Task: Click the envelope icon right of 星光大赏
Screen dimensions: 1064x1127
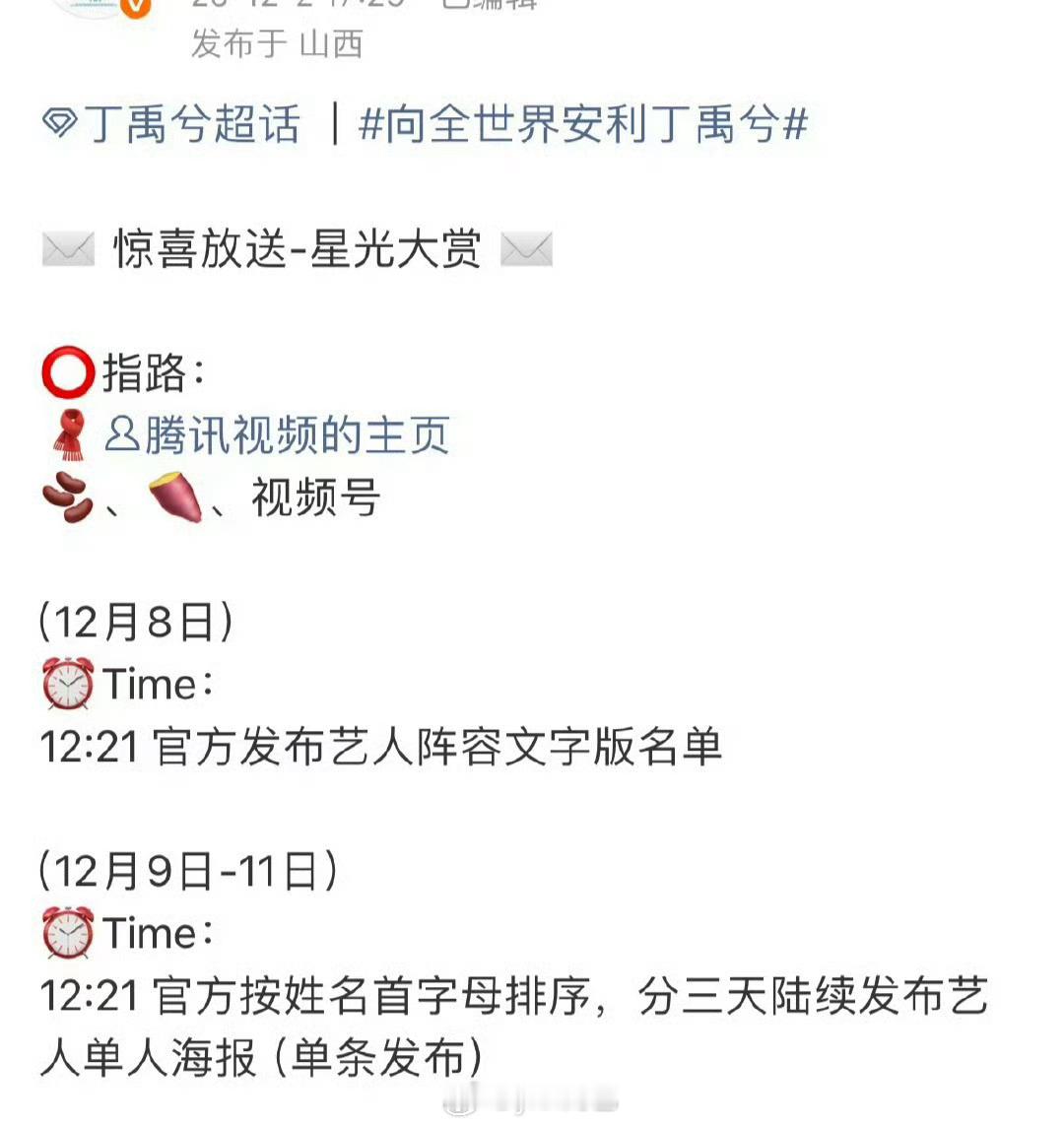Action: pos(525,249)
